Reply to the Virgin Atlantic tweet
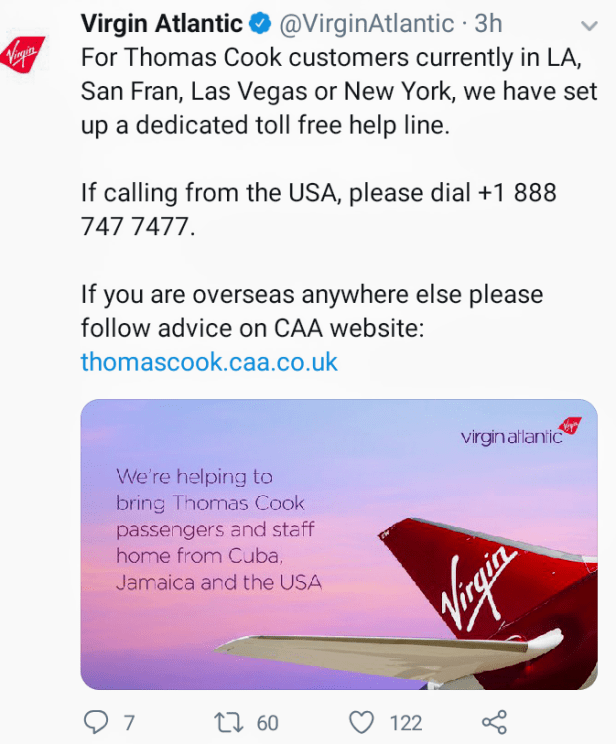The image size is (616, 744). point(96,721)
